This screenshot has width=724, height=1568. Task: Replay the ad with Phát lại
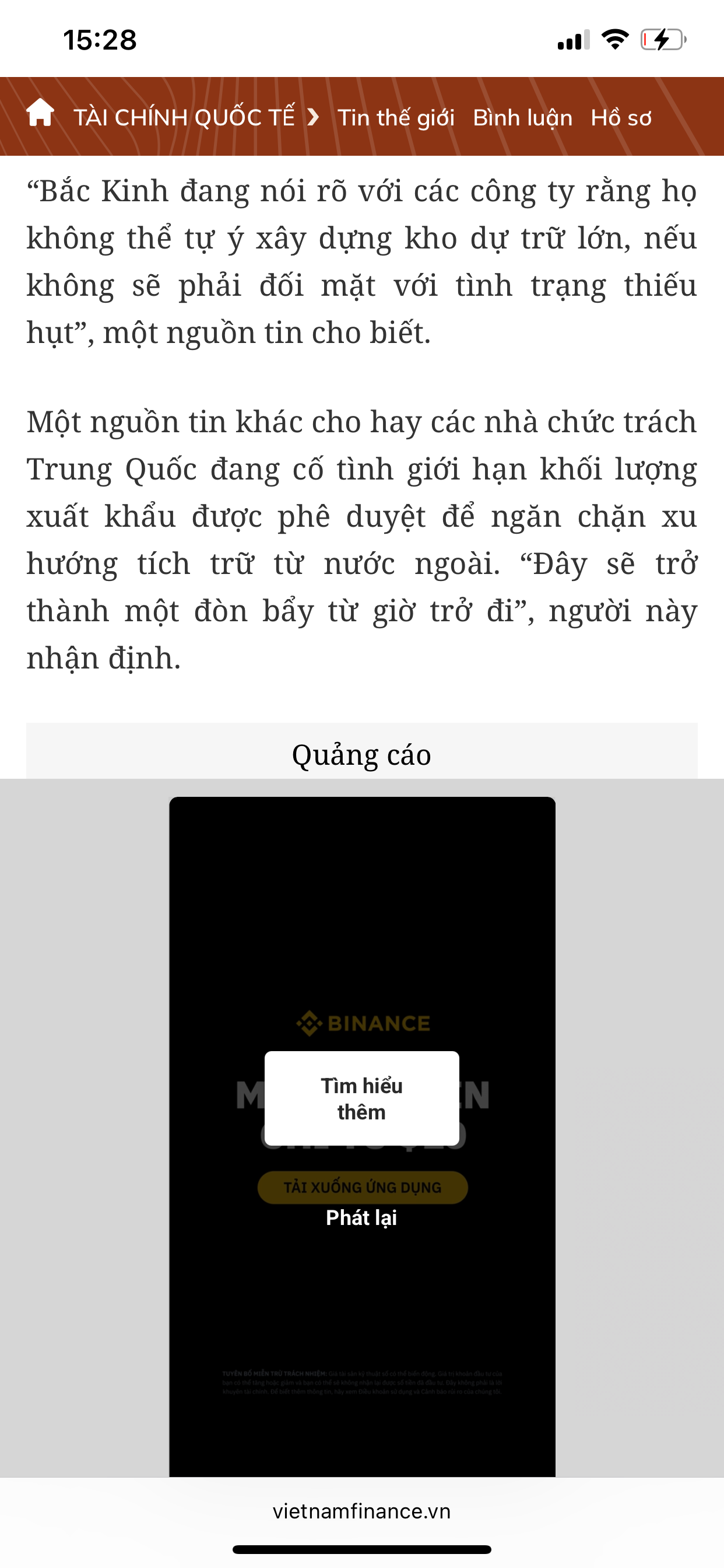pos(361,1217)
